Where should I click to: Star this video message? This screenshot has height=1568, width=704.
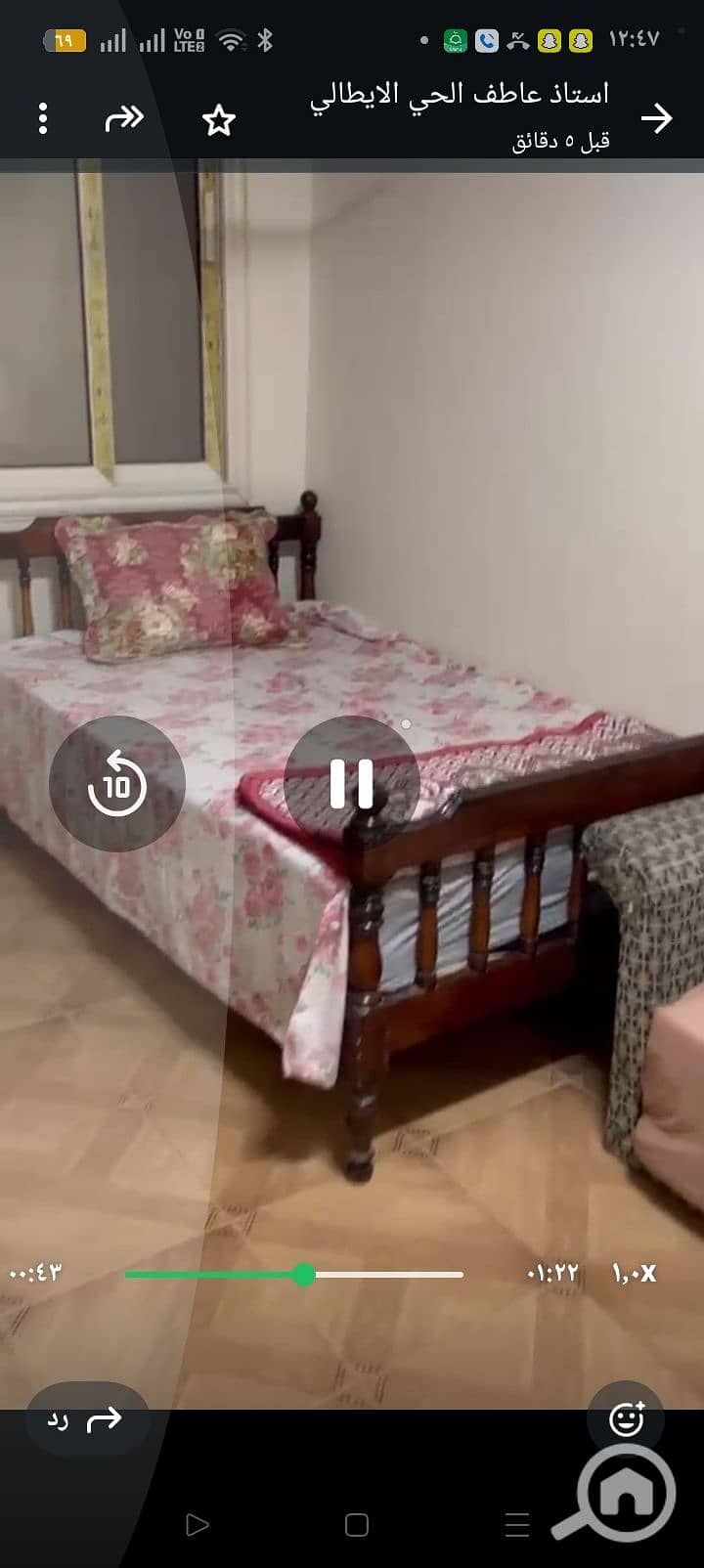click(219, 120)
